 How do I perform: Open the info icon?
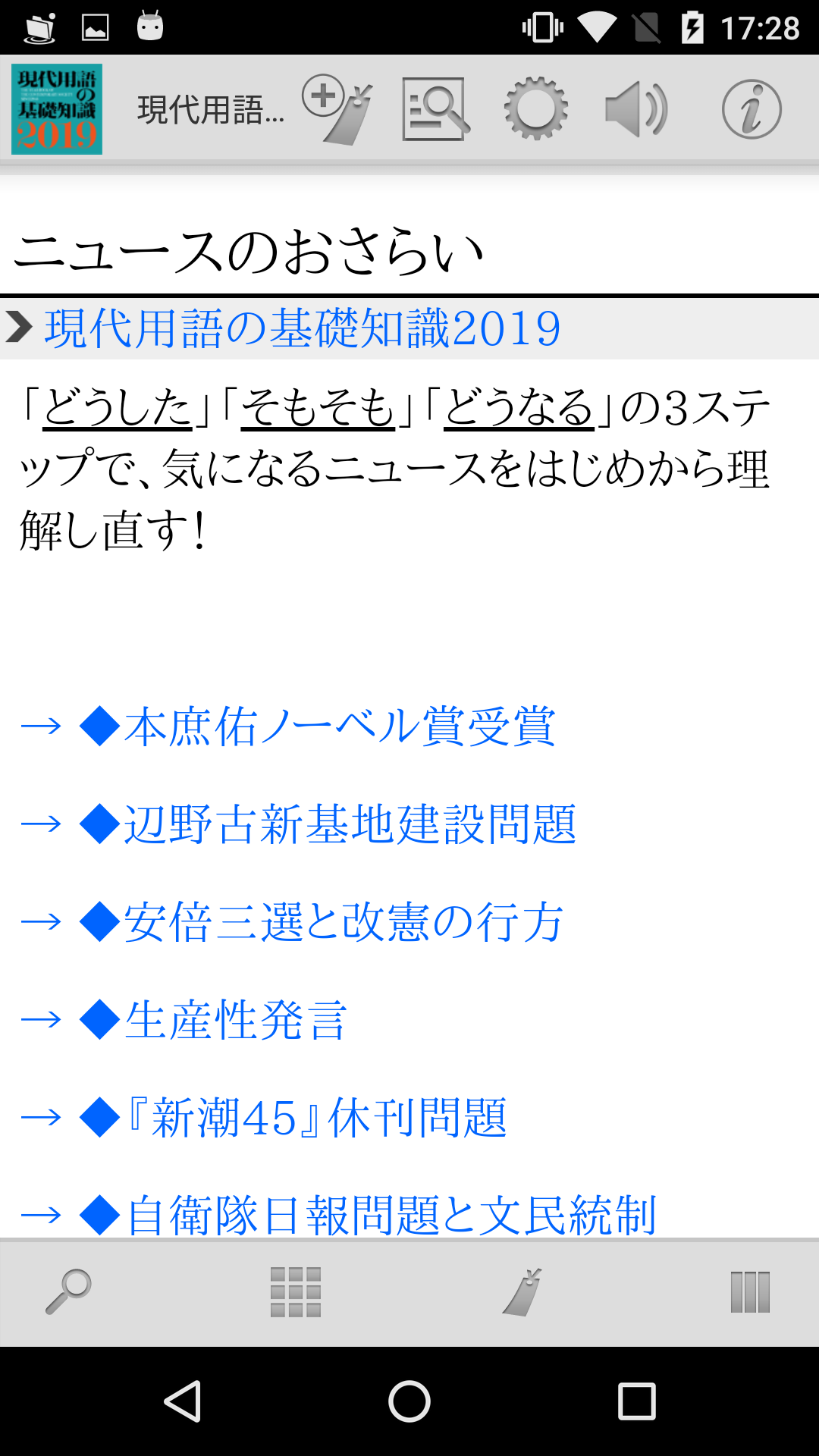pyautogui.click(x=751, y=109)
